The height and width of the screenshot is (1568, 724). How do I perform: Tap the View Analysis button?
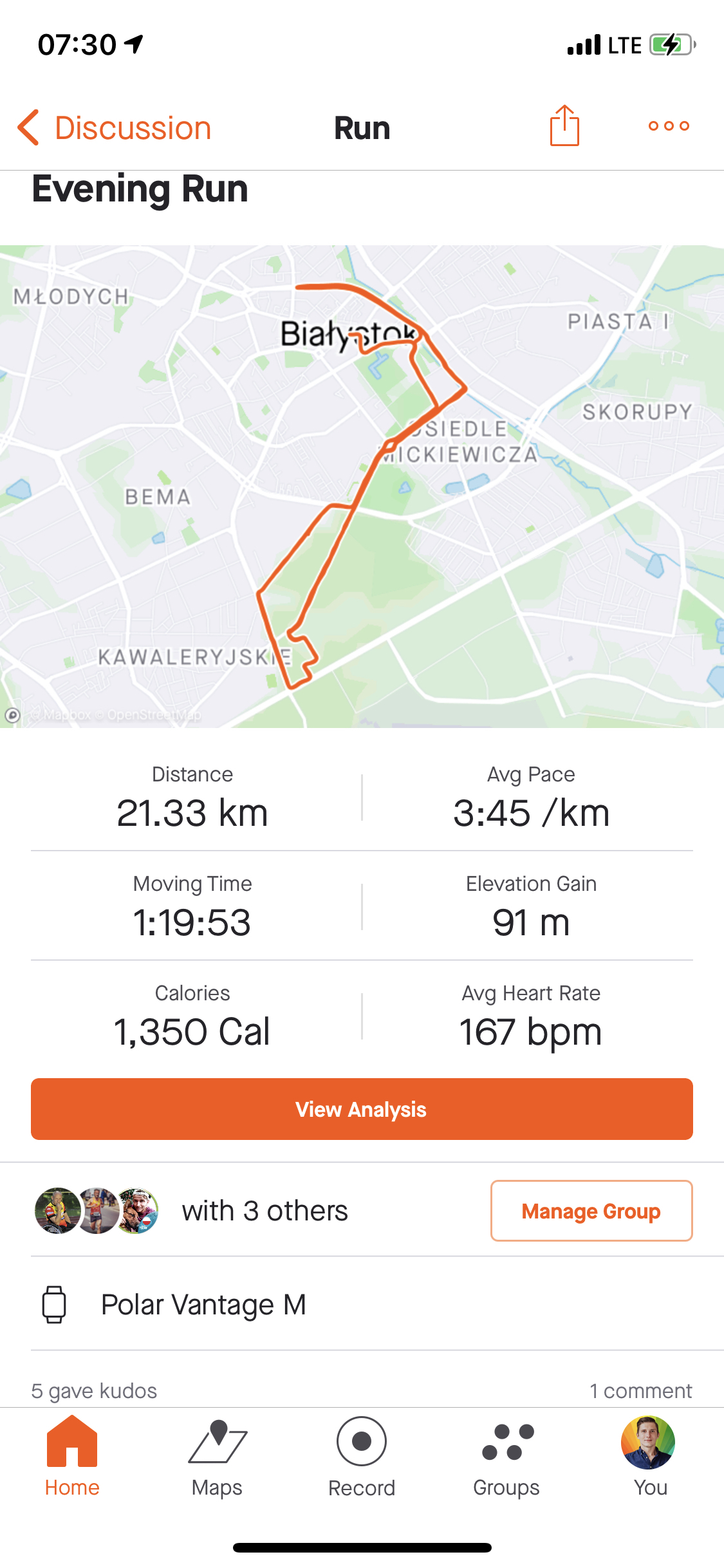click(362, 1109)
